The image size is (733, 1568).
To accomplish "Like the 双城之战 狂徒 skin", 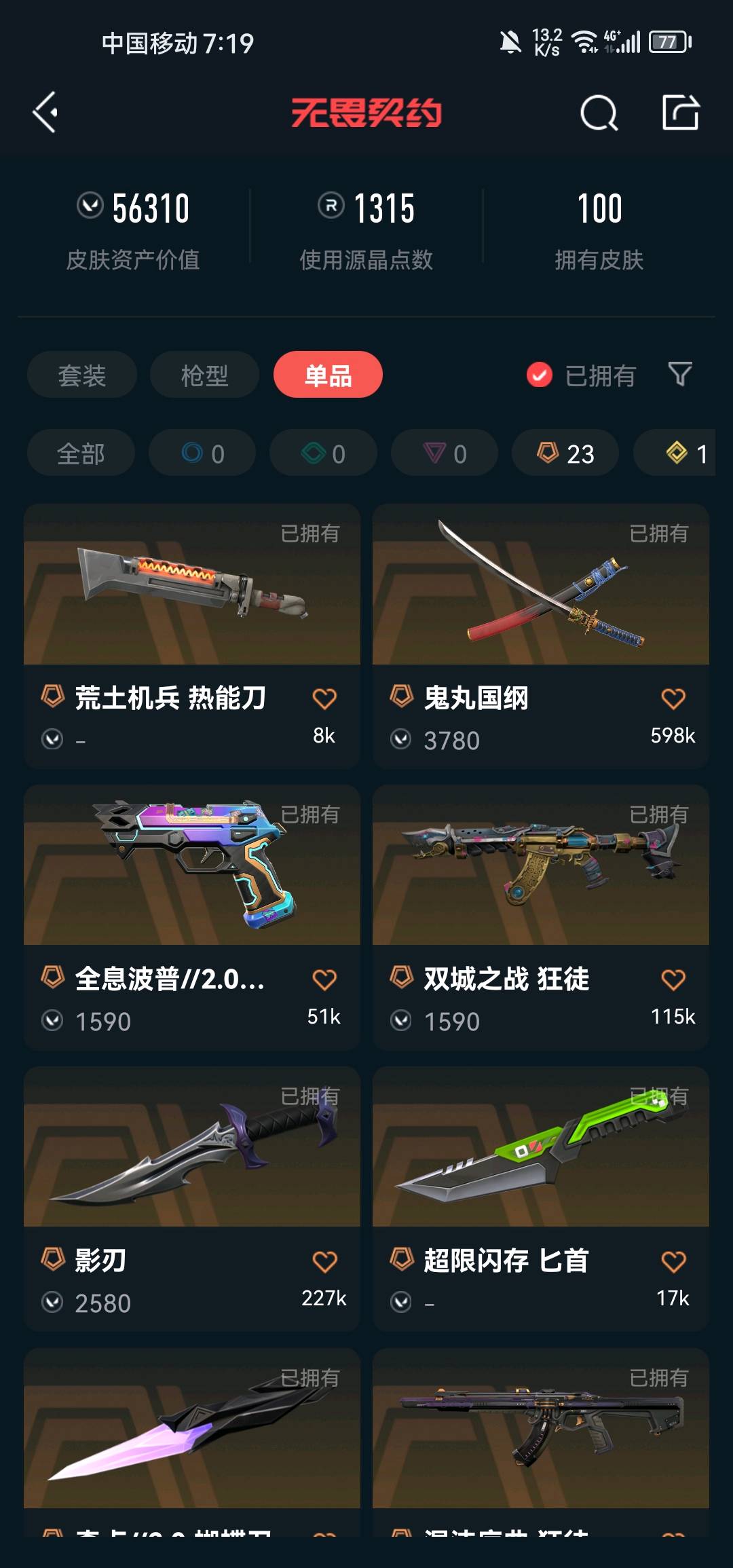I will (x=673, y=979).
